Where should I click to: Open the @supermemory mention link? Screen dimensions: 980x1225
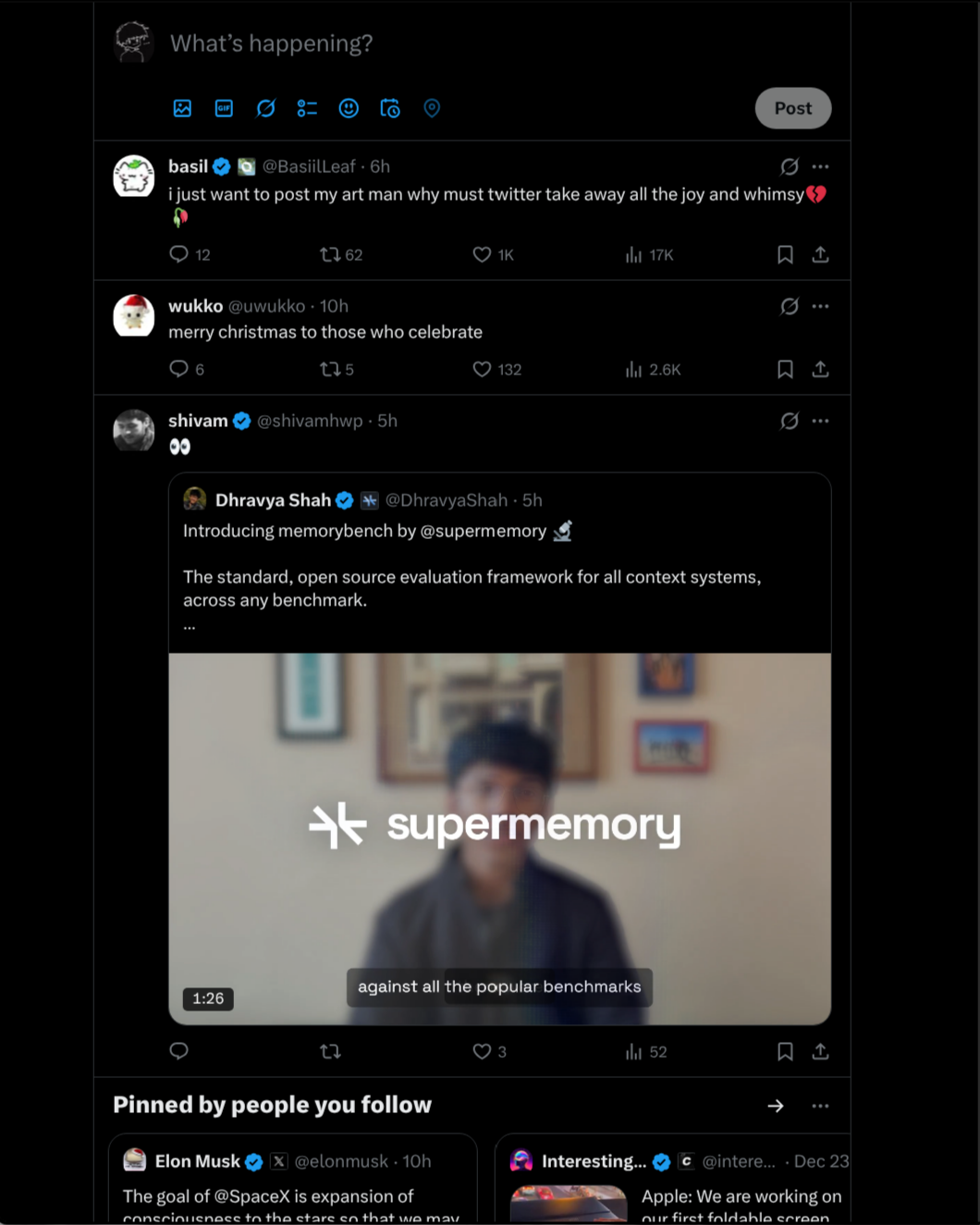(x=483, y=531)
